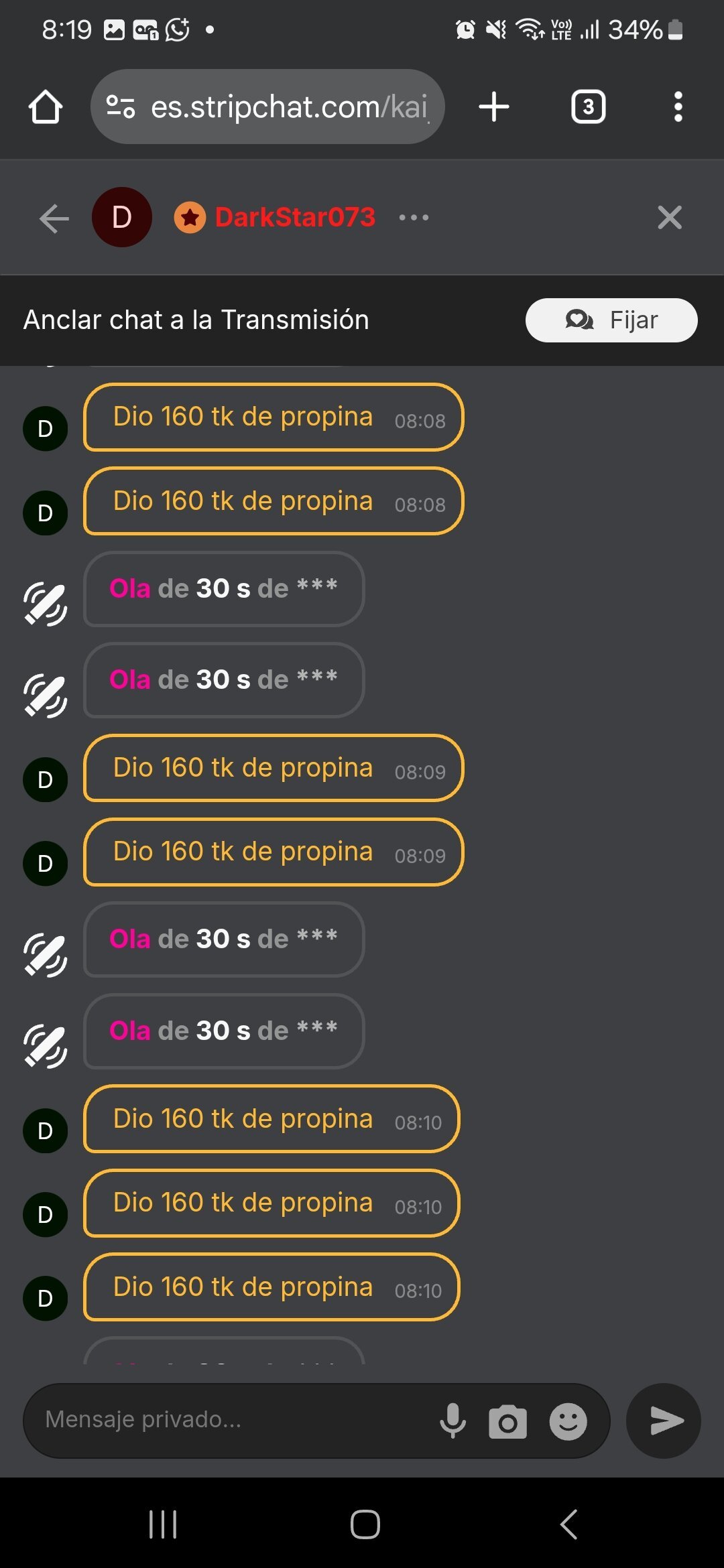Screen dimensions: 724x1568
Task: Tap the system back button
Action: 568,1524
